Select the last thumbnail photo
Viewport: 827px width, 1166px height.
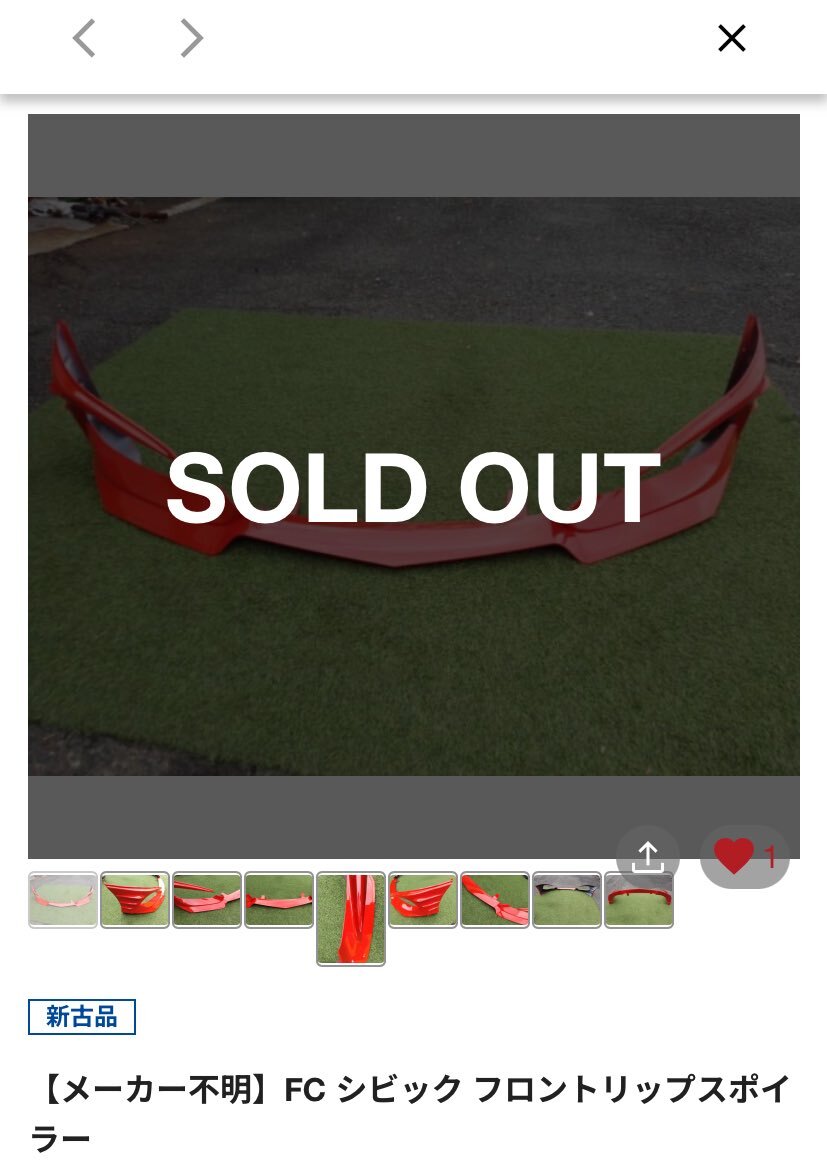[x=639, y=900]
